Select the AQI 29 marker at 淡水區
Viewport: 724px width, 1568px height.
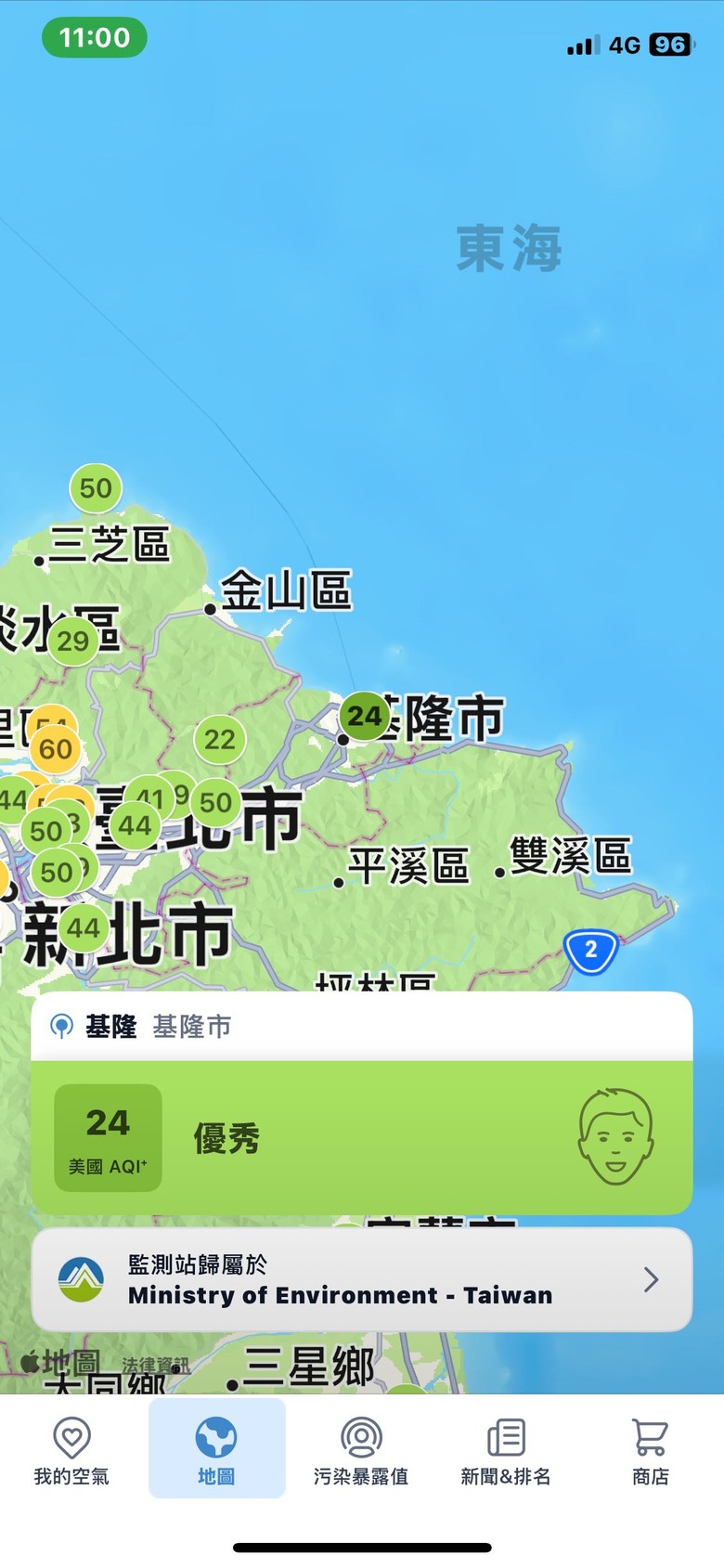coord(73,641)
